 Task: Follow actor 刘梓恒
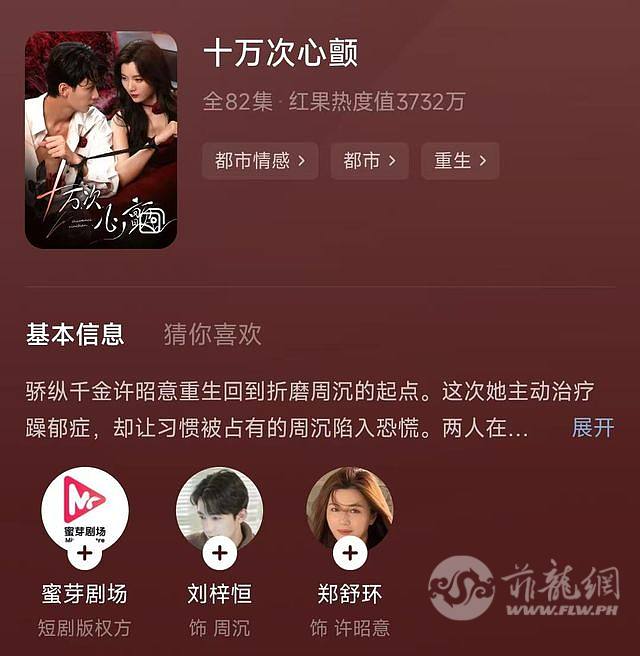(x=220, y=551)
